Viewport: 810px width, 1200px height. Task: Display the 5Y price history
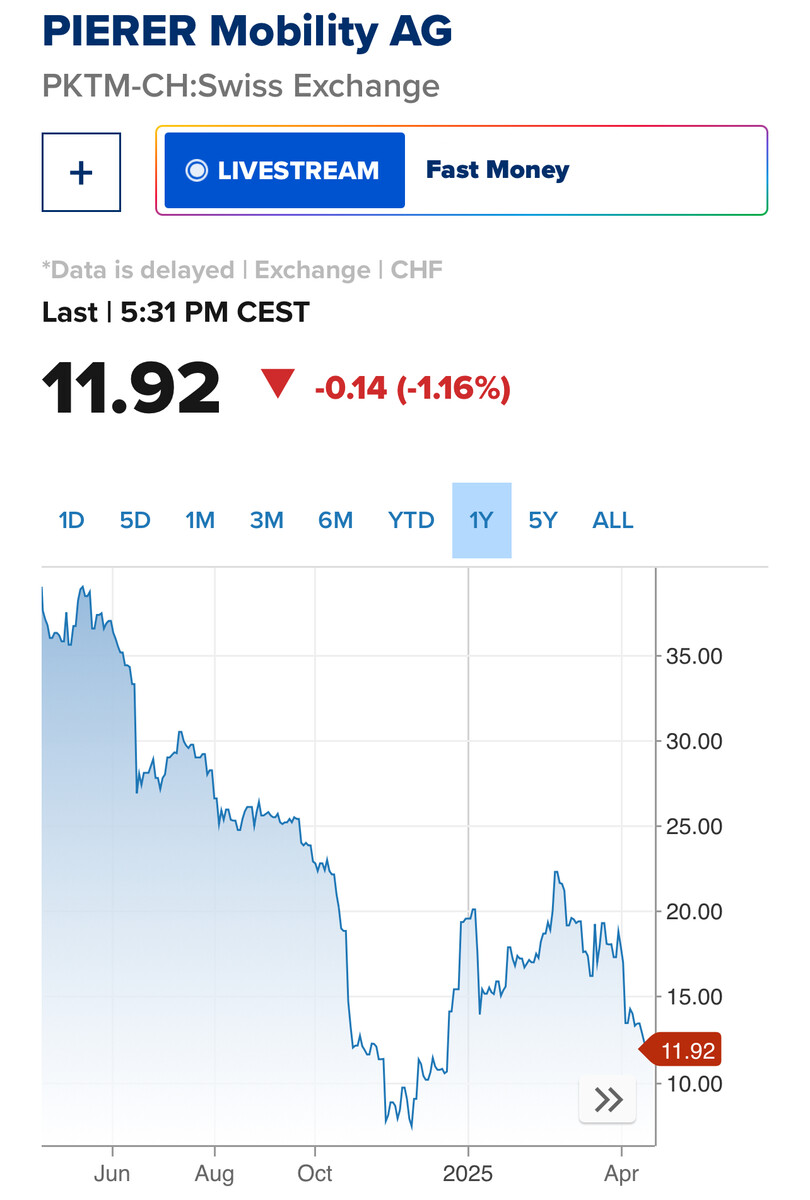point(543,520)
